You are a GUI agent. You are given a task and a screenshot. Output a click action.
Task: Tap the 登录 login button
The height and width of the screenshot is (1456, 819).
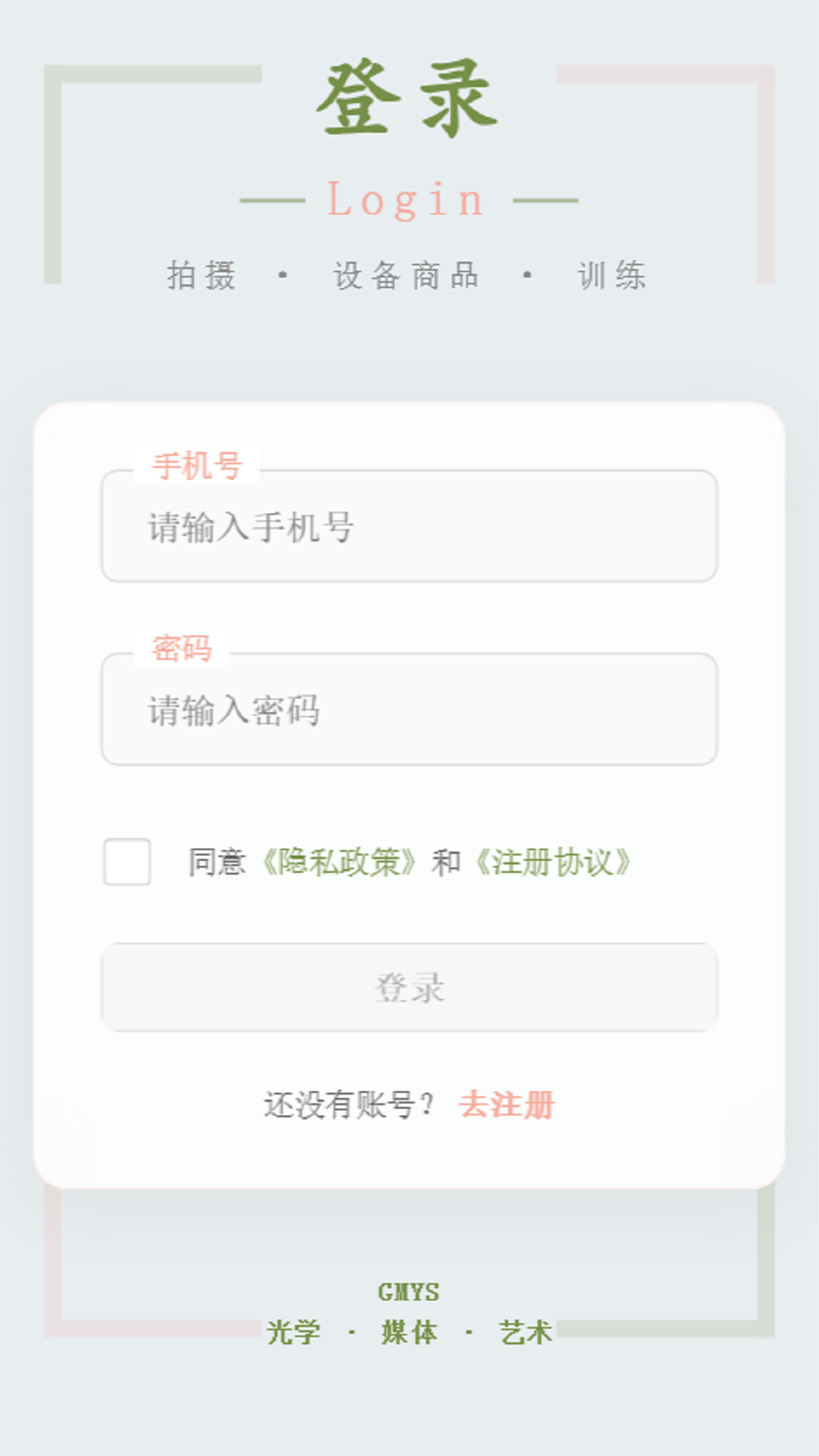tap(409, 987)
